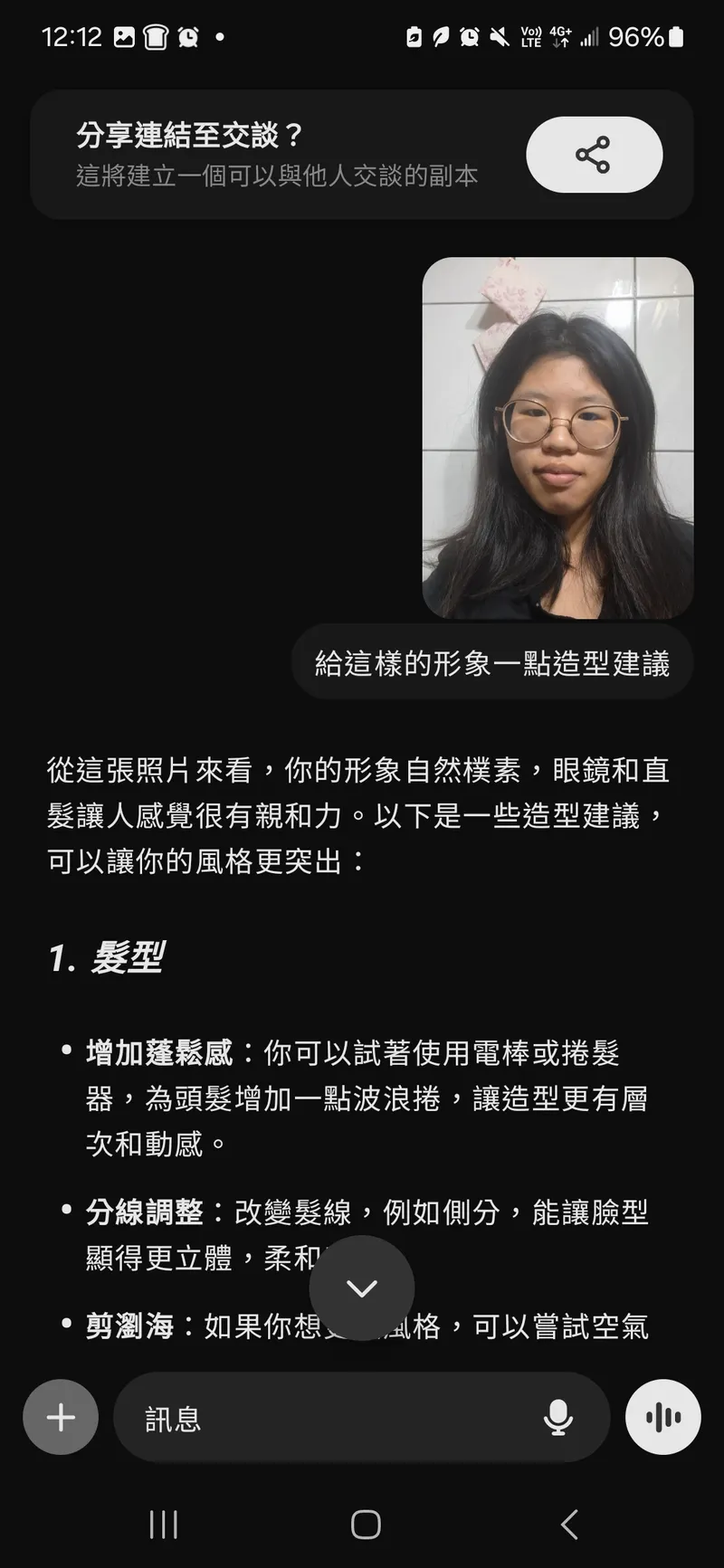This screenshot has height=1568, width=724.
Task: Go back using the system back button
Action: point(569,1525)
